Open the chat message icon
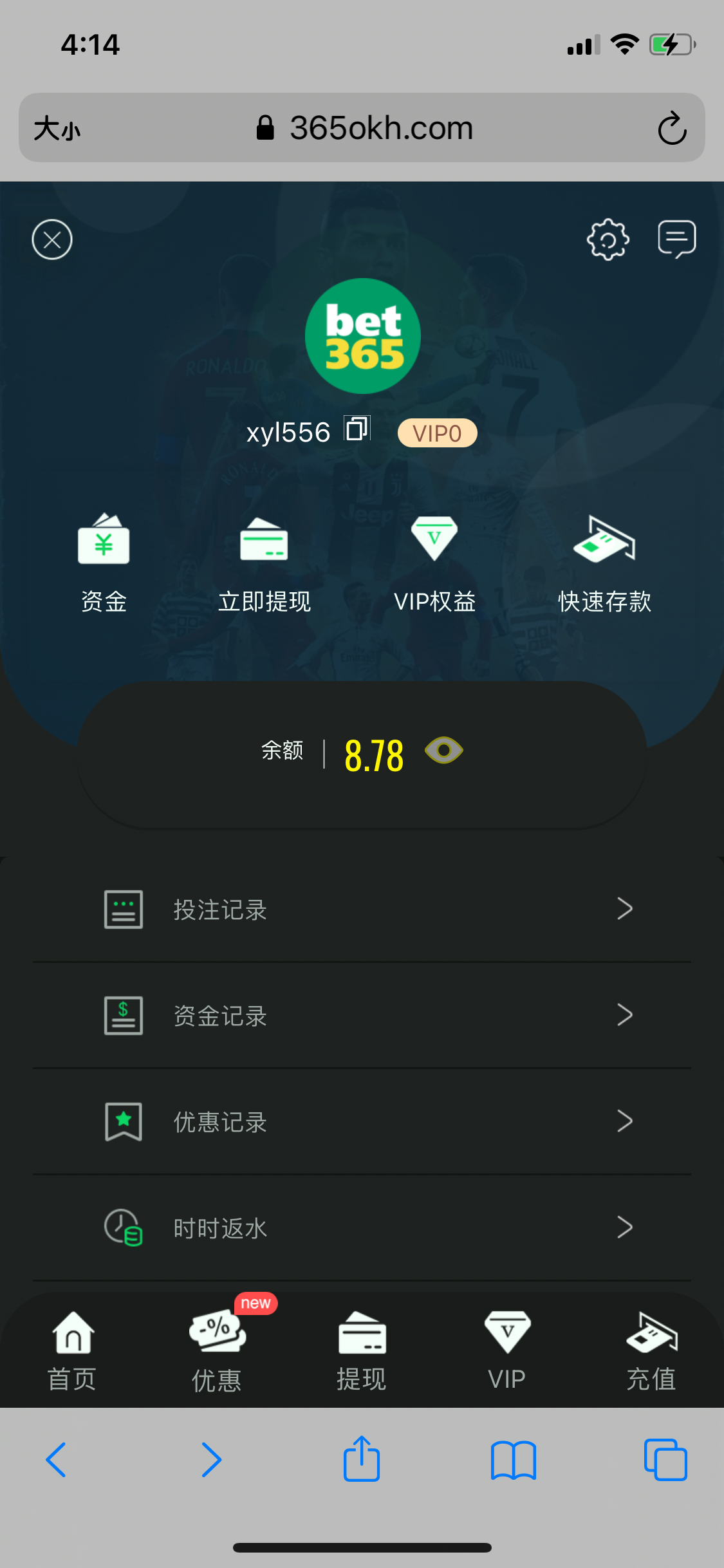Viewport: 724px width, 1568px height. tap(677, 239)
